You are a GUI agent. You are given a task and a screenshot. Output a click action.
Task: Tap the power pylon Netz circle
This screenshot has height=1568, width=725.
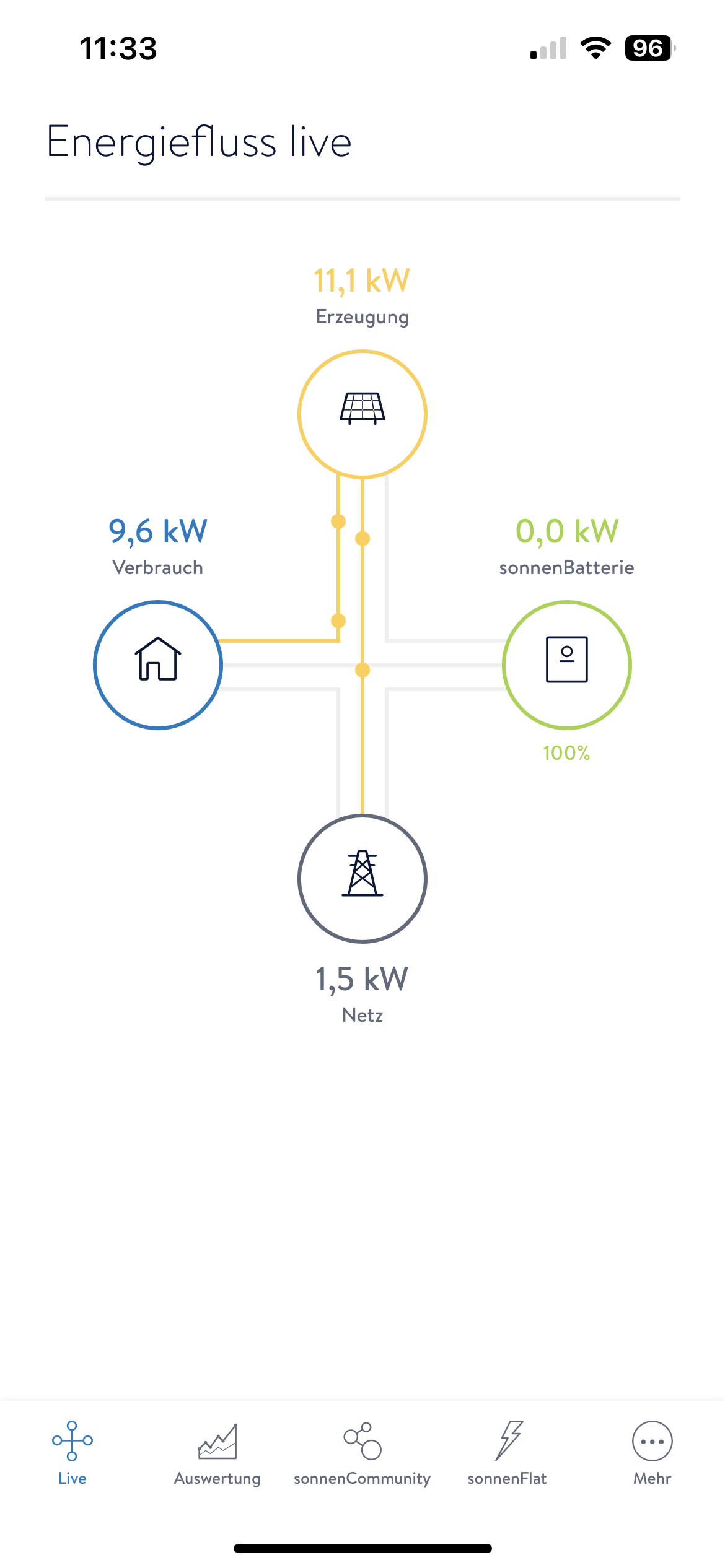point(362,878)
